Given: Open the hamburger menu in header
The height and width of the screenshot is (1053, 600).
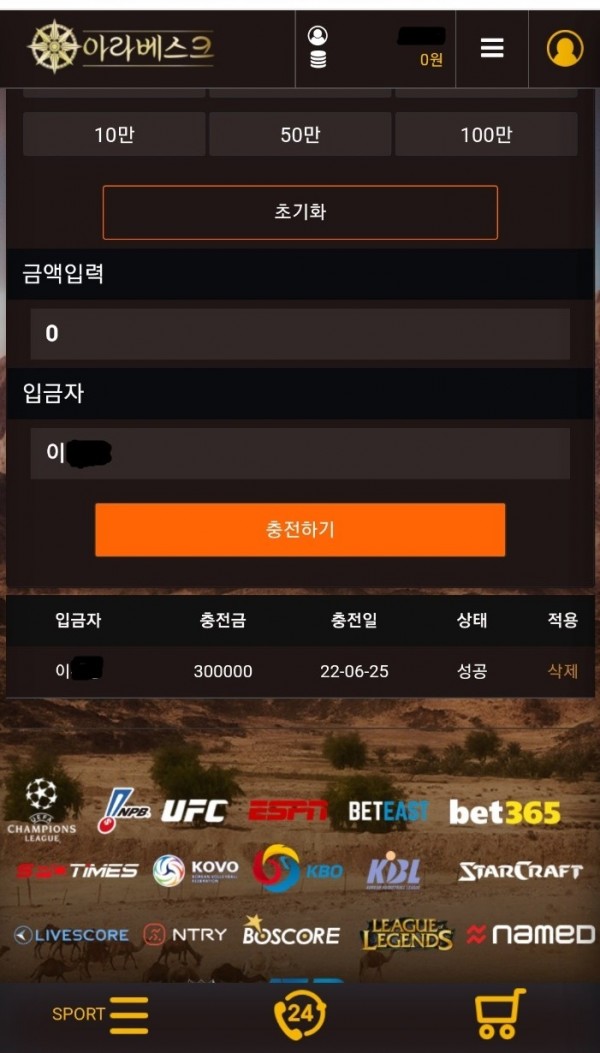Looking at the screenshot, I should (491, 48).
